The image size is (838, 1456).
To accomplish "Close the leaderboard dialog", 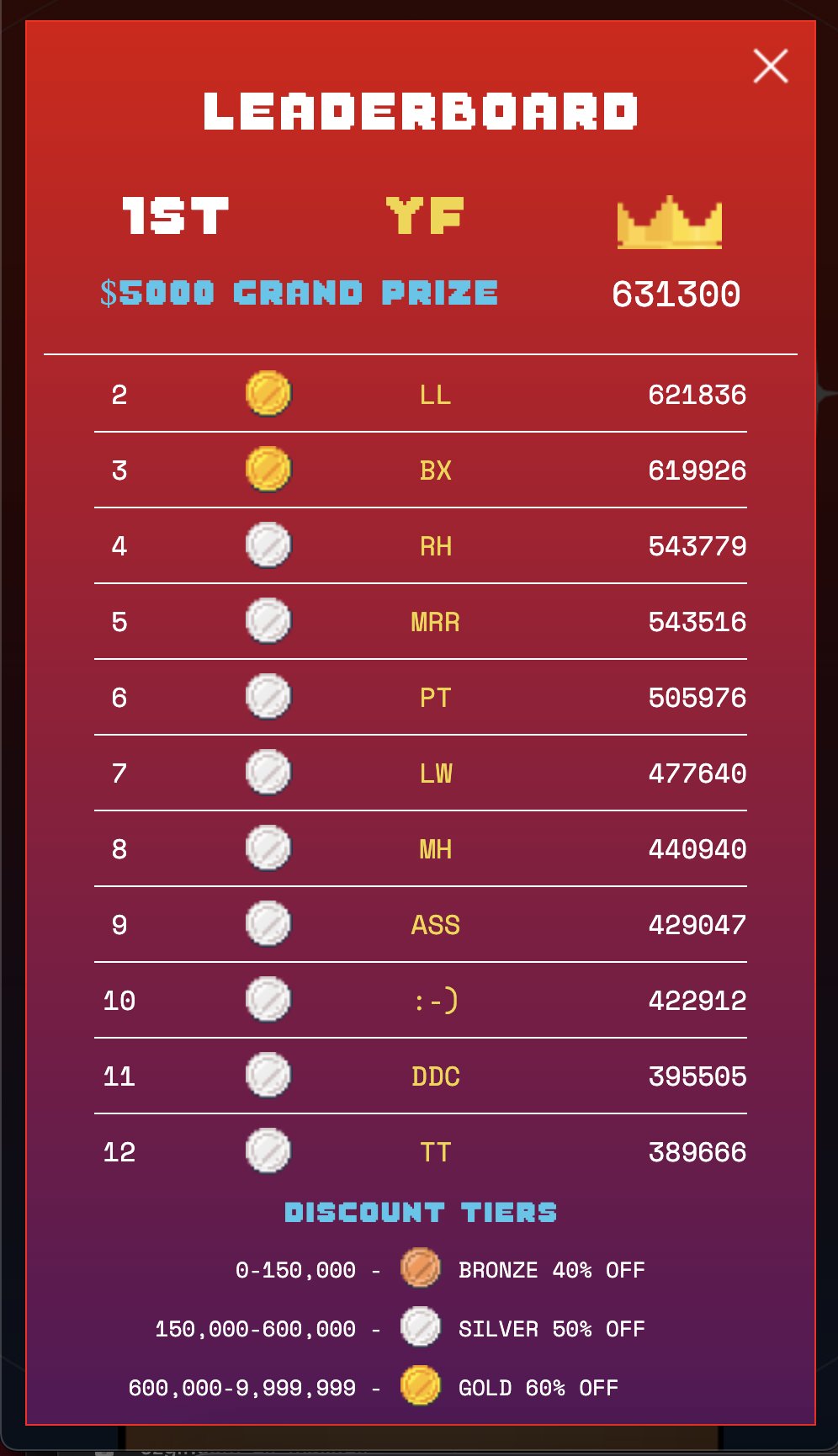I will click(771, 66).
